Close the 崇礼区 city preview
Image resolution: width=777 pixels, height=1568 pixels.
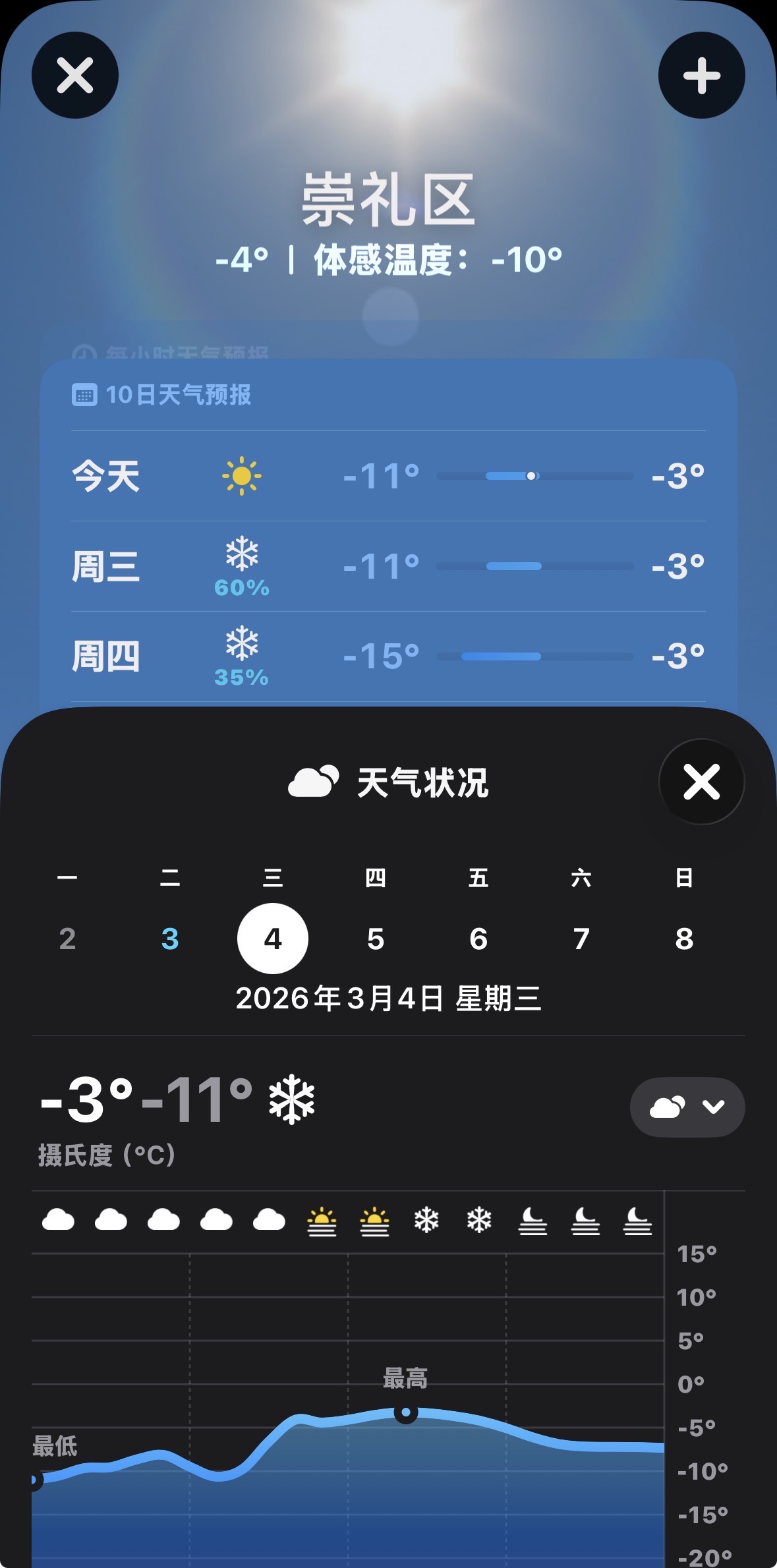(x=75, y=75)
